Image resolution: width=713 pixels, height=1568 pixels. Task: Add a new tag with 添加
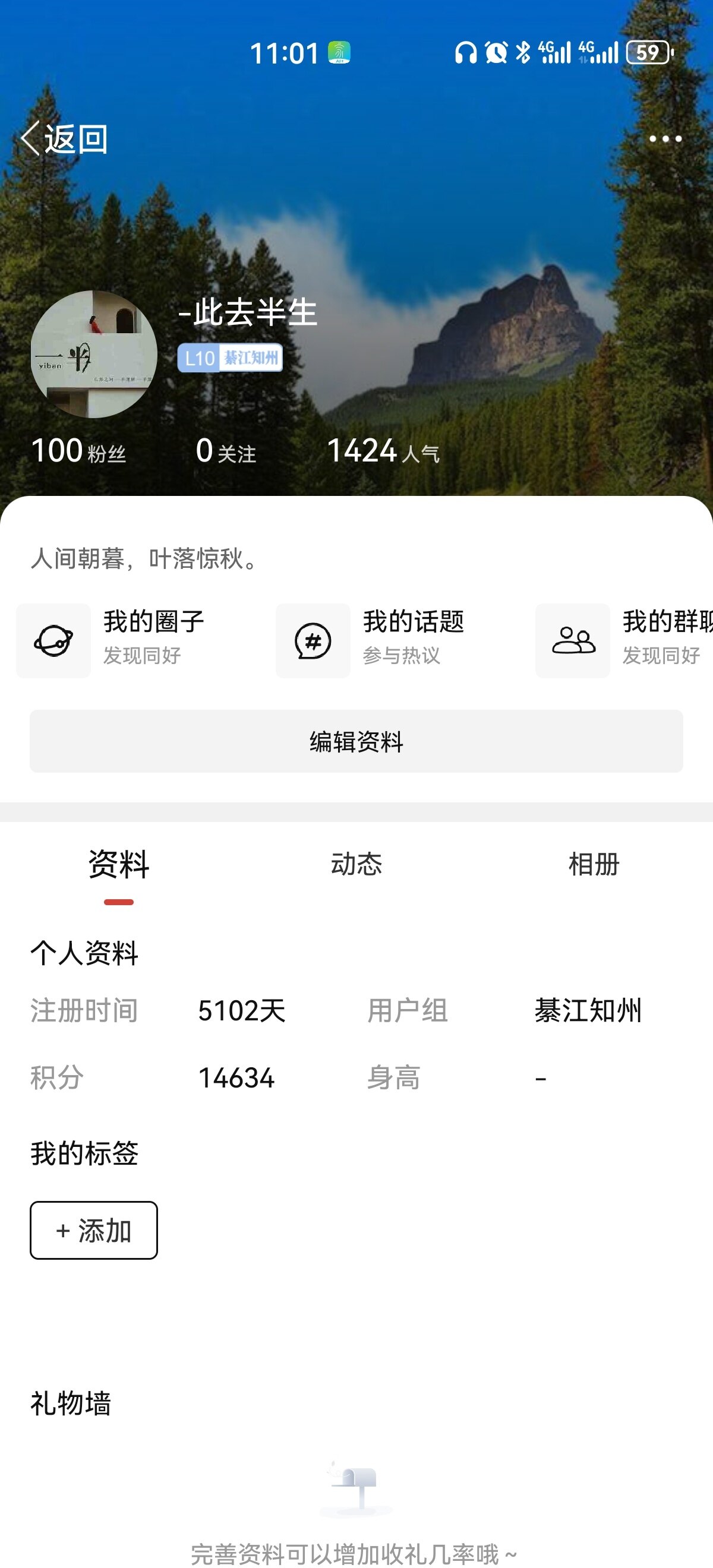pos(94,1230)
